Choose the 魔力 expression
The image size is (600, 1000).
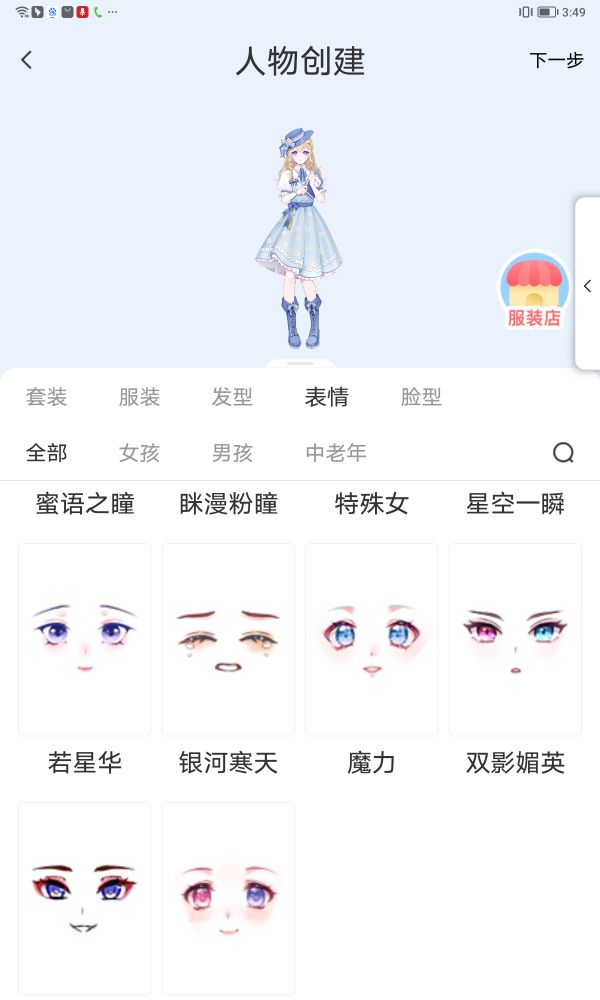pyautogui.click(x=372, y=640)
